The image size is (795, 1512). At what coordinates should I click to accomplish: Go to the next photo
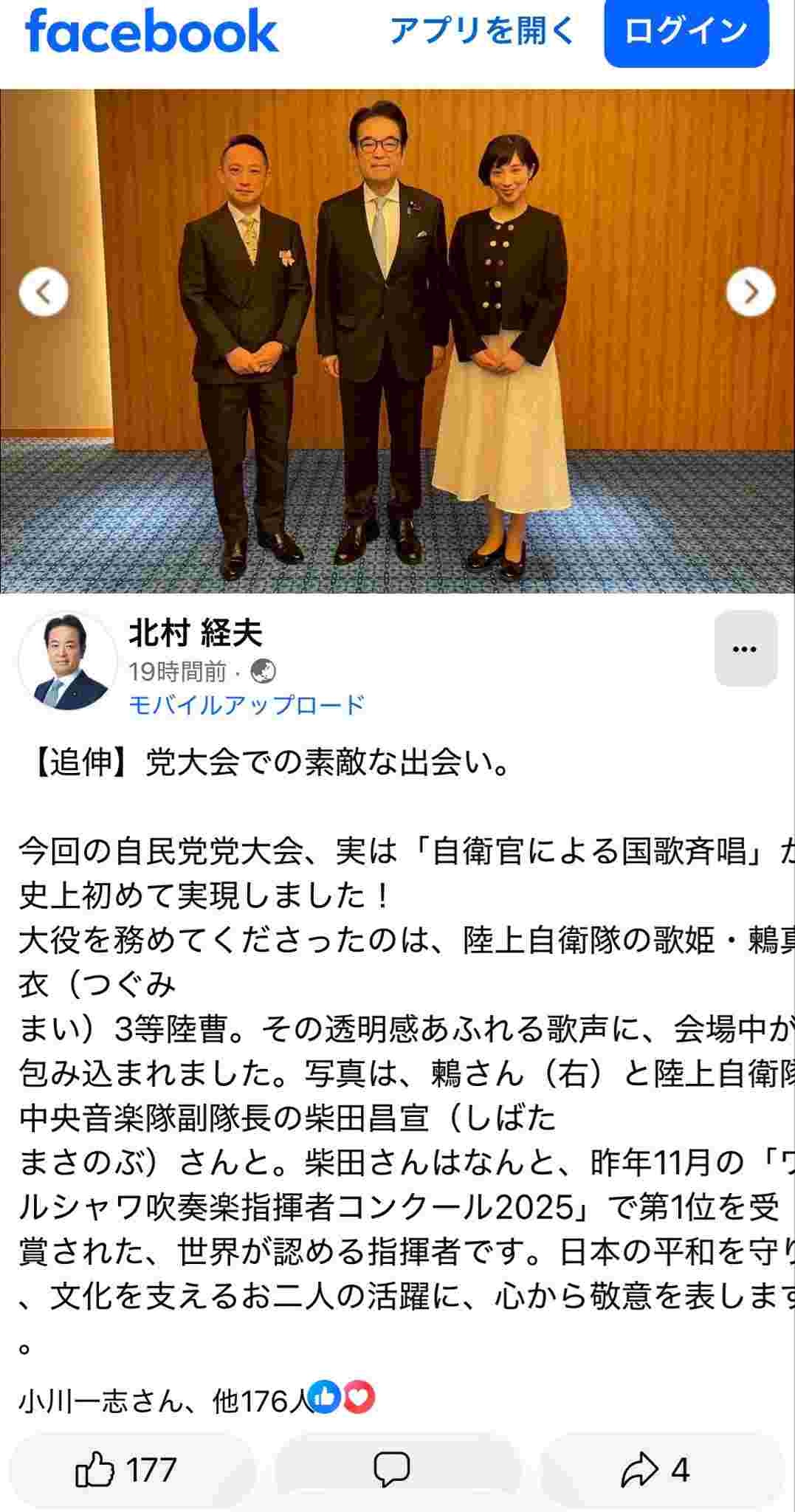coord(751,292)
